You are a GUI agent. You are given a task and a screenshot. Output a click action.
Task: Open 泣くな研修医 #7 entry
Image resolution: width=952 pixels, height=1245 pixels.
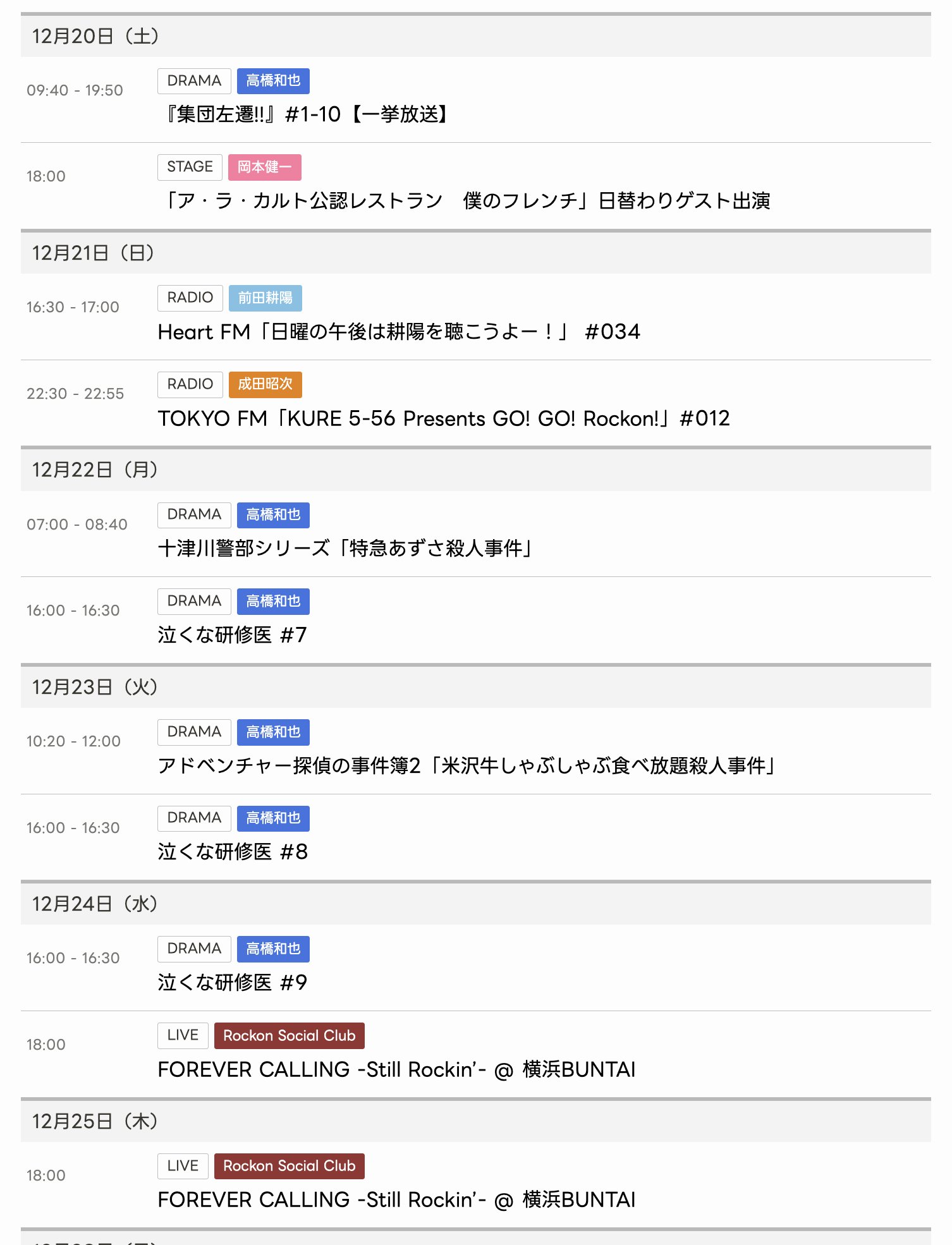232,635
